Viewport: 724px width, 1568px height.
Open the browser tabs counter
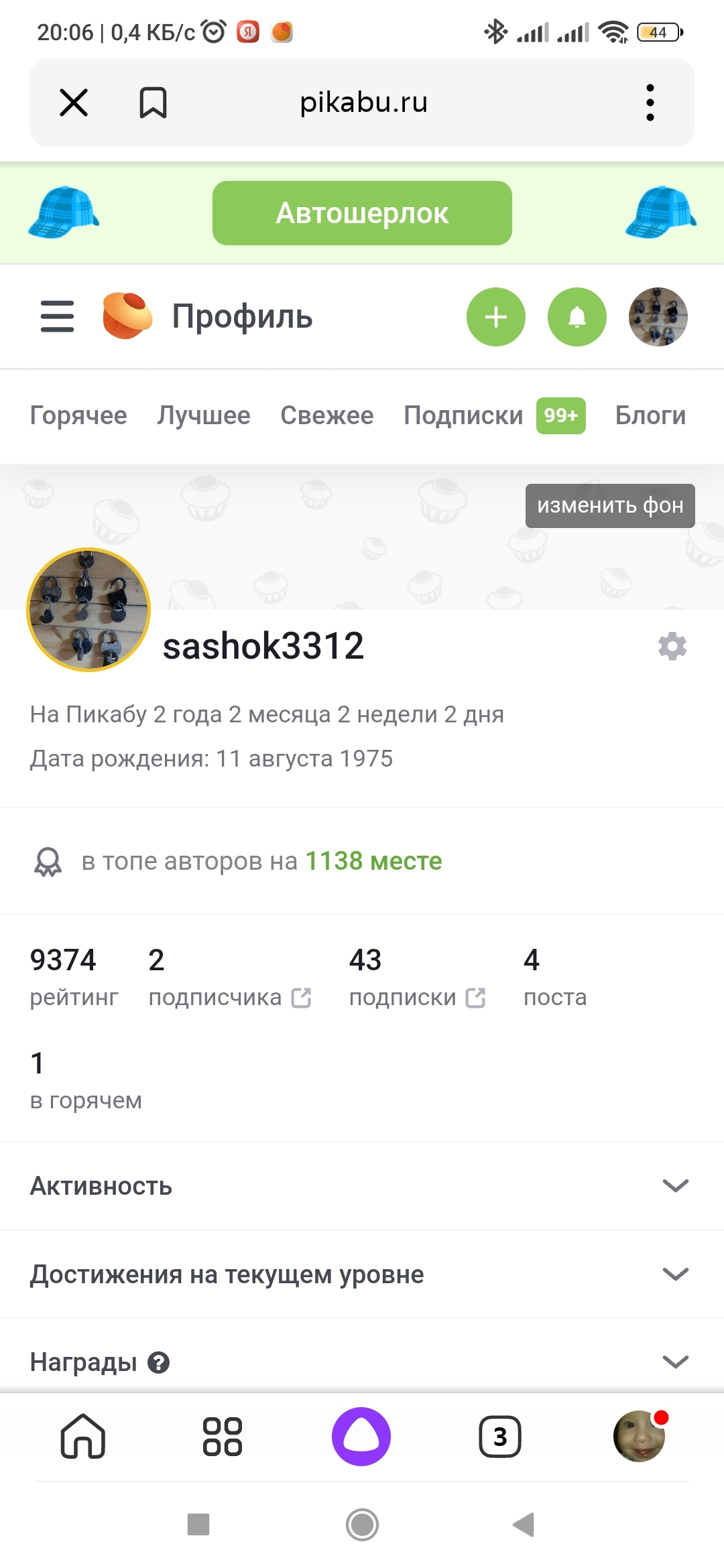(x=500, y=1437)
